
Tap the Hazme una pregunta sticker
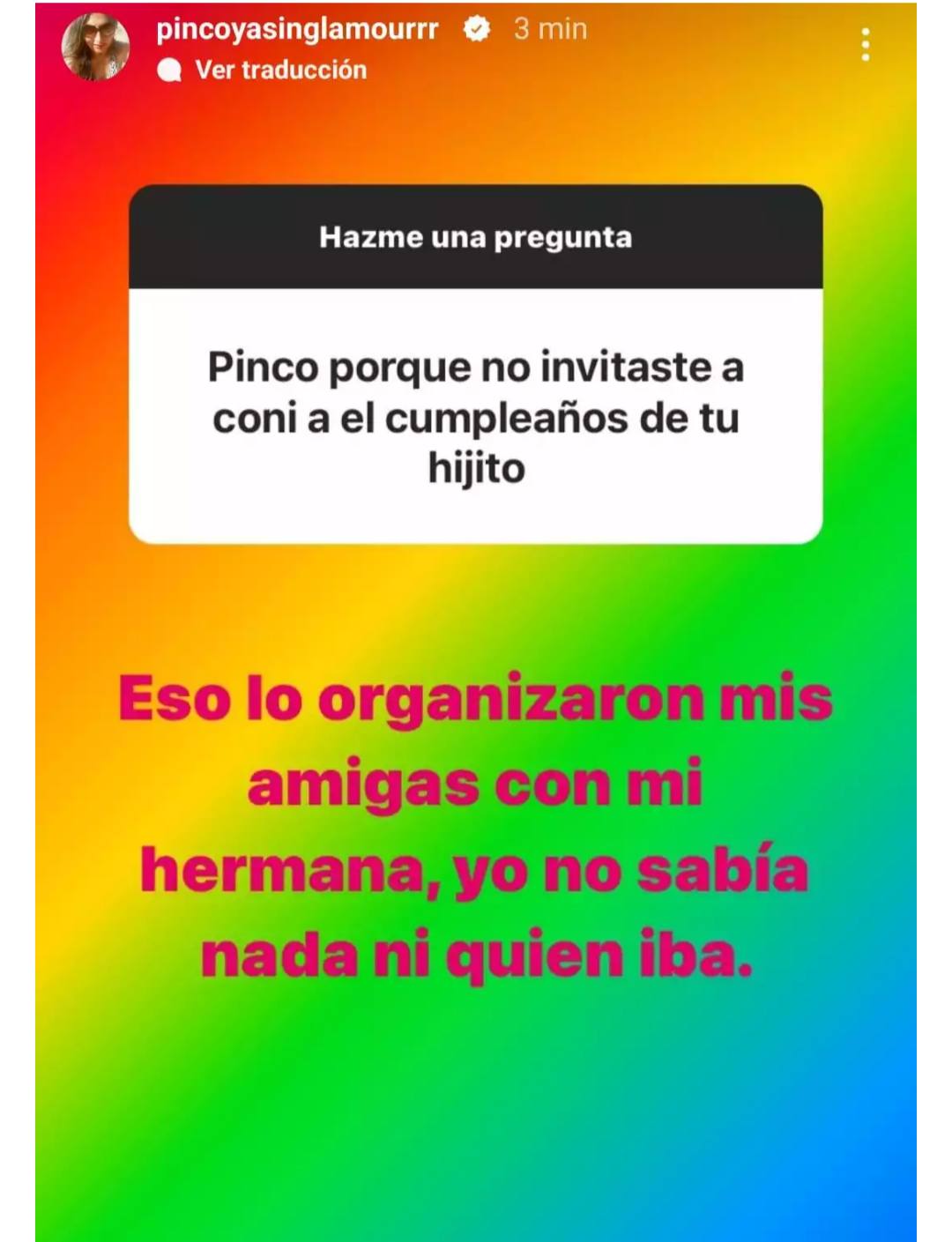[475, 363]
